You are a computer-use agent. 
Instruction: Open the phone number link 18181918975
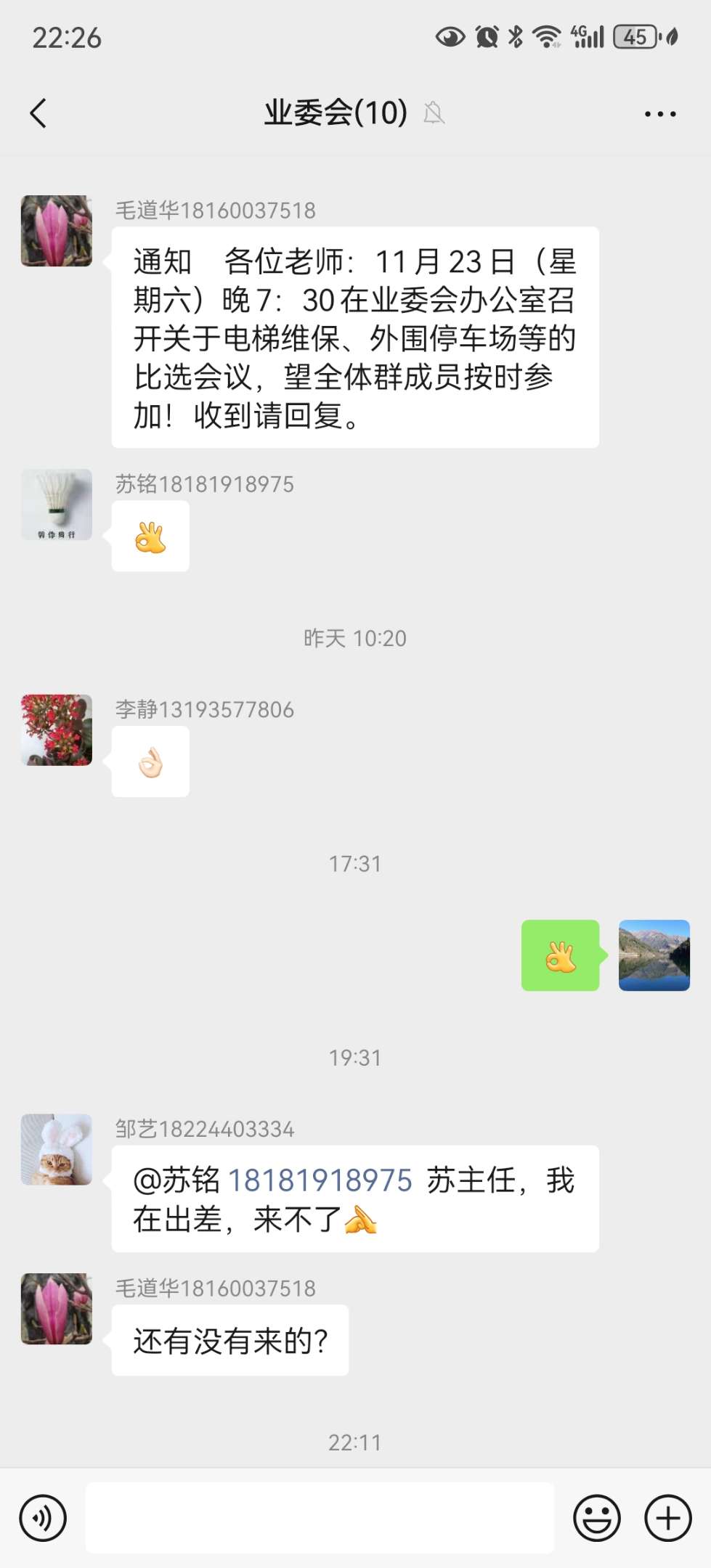click(320, 1180)
